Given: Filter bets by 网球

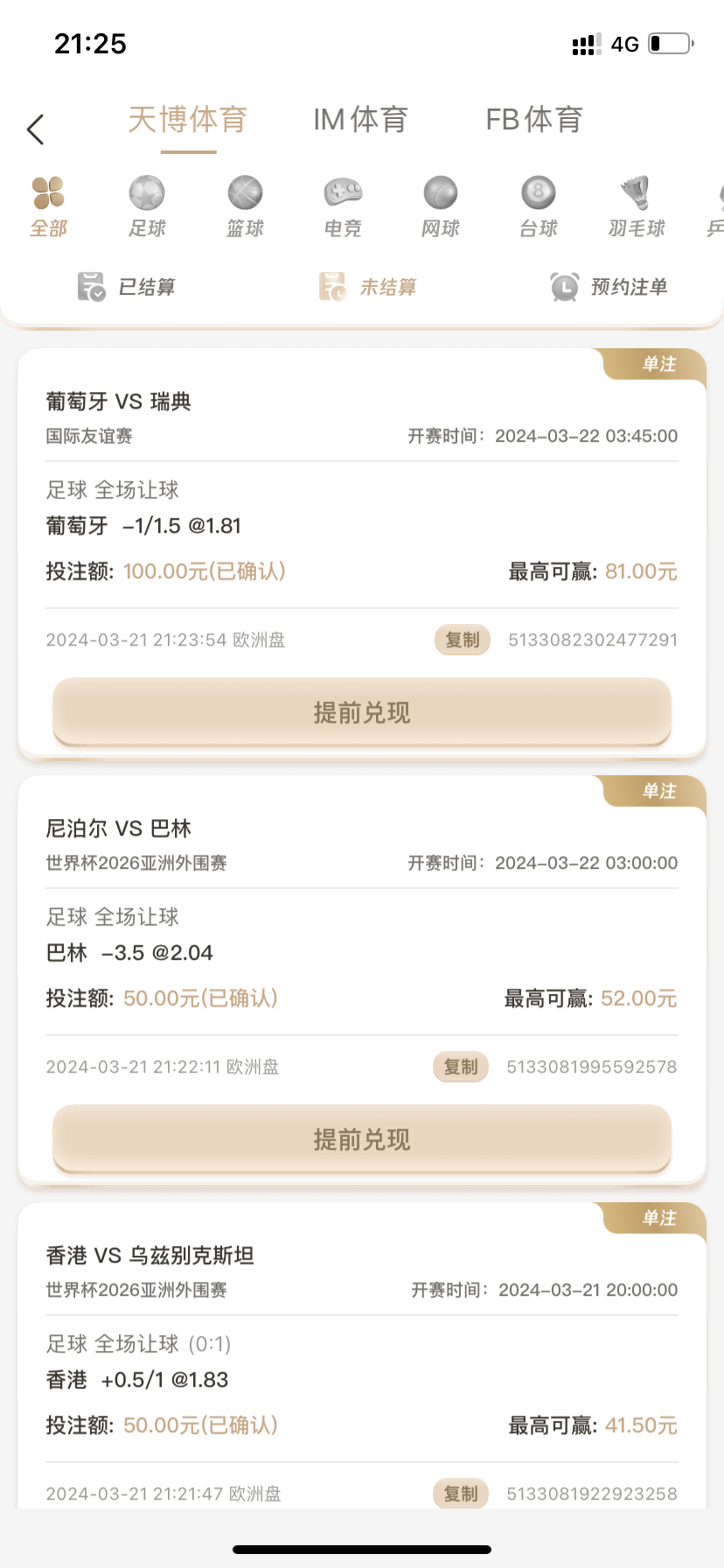Looking at the screenshot, I should 441,207.
